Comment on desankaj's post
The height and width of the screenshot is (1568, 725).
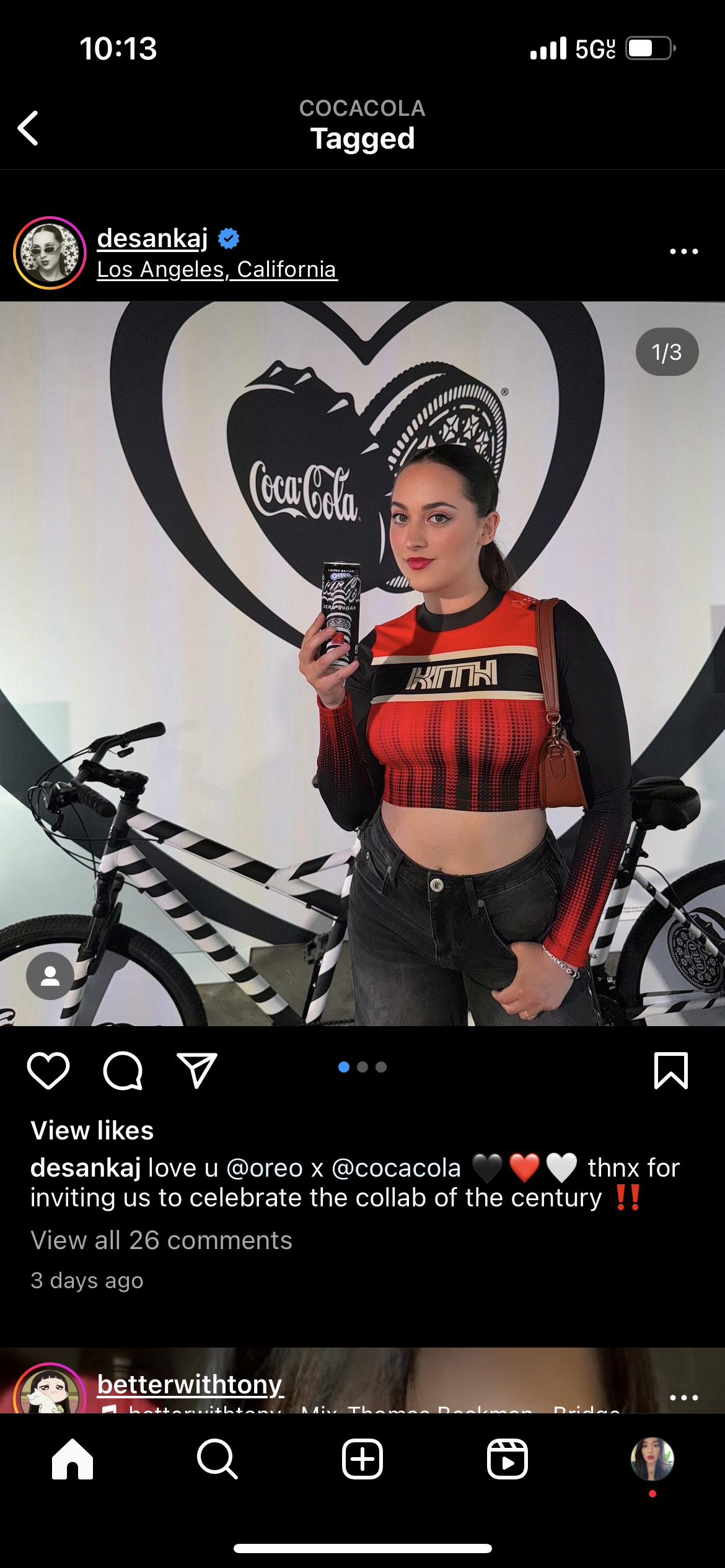click(123, 1070)
